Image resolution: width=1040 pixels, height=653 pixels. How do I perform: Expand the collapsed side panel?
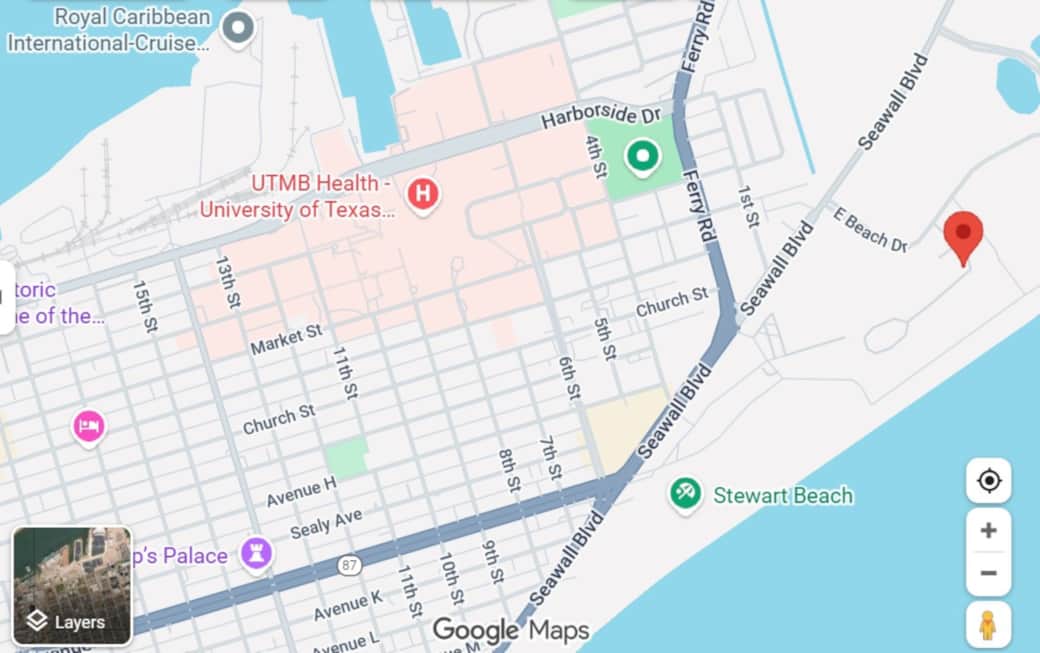(x=6, y=297)
